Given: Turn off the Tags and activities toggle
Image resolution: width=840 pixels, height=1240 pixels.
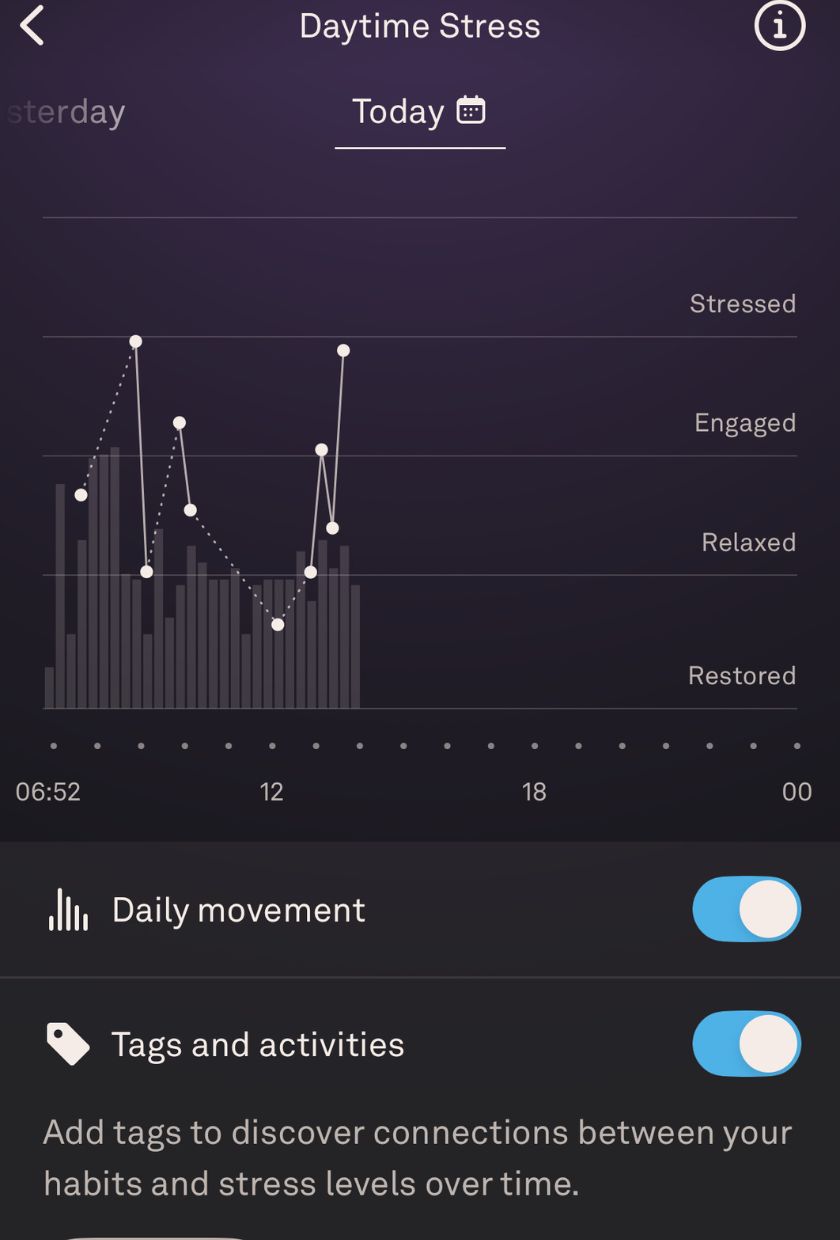Looking at the screenshot, I should click(x=746, y=1043).
